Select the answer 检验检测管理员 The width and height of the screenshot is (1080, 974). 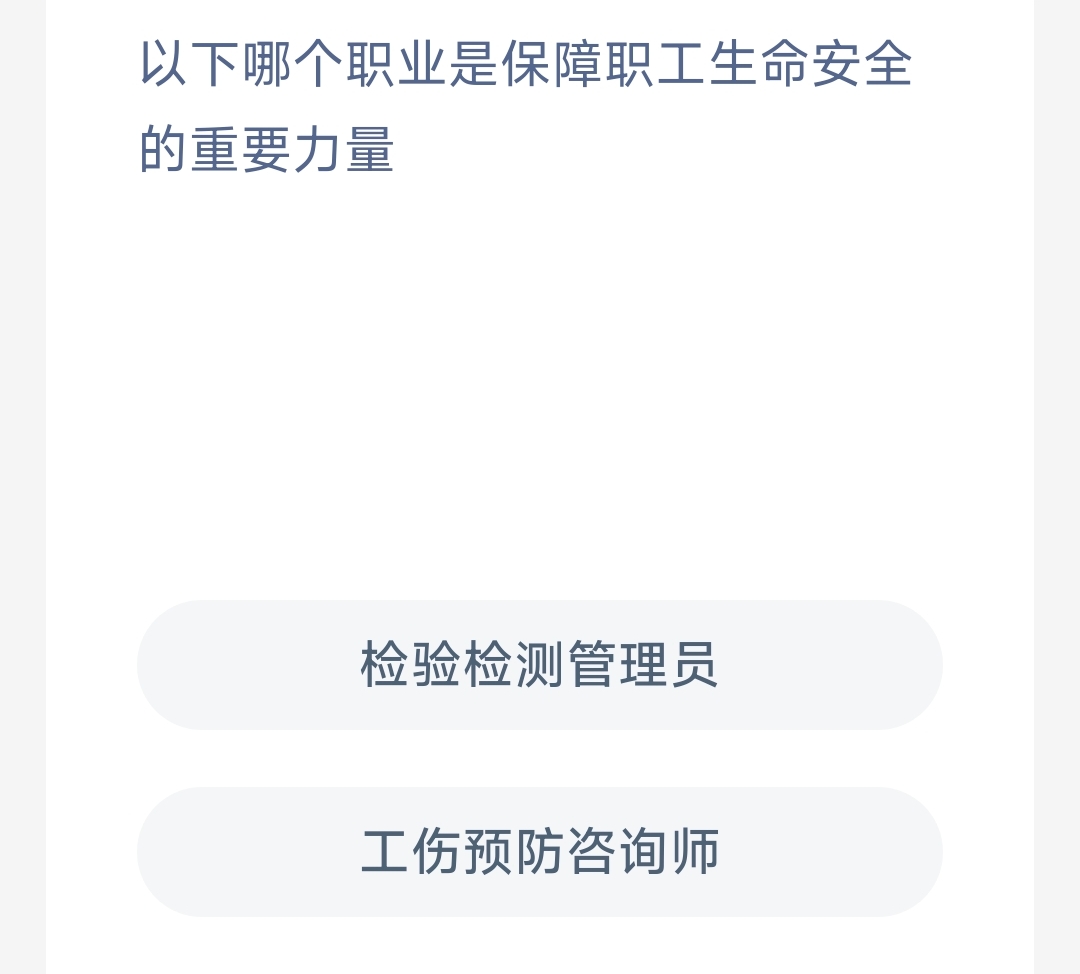(x=540, y=665)
